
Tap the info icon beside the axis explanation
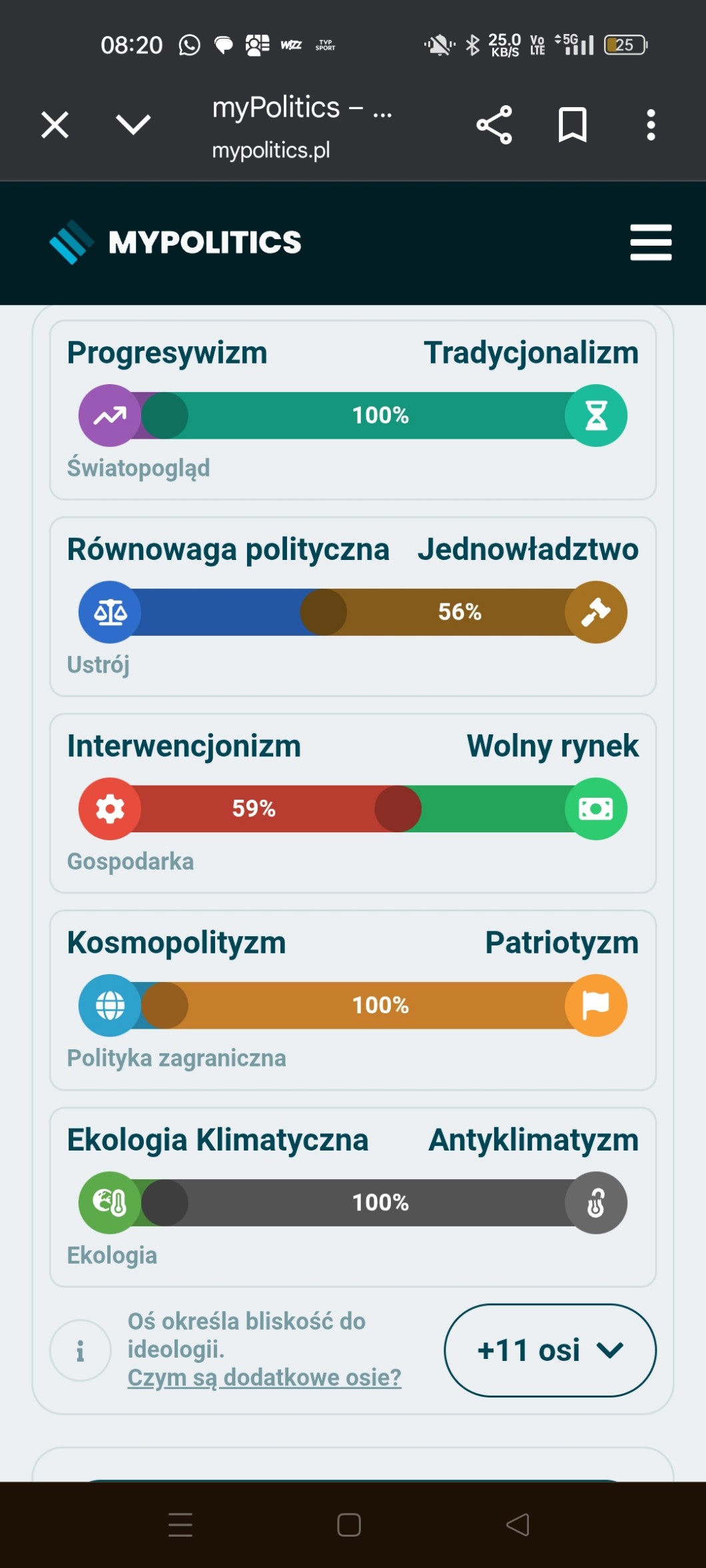coord(81,1350)
